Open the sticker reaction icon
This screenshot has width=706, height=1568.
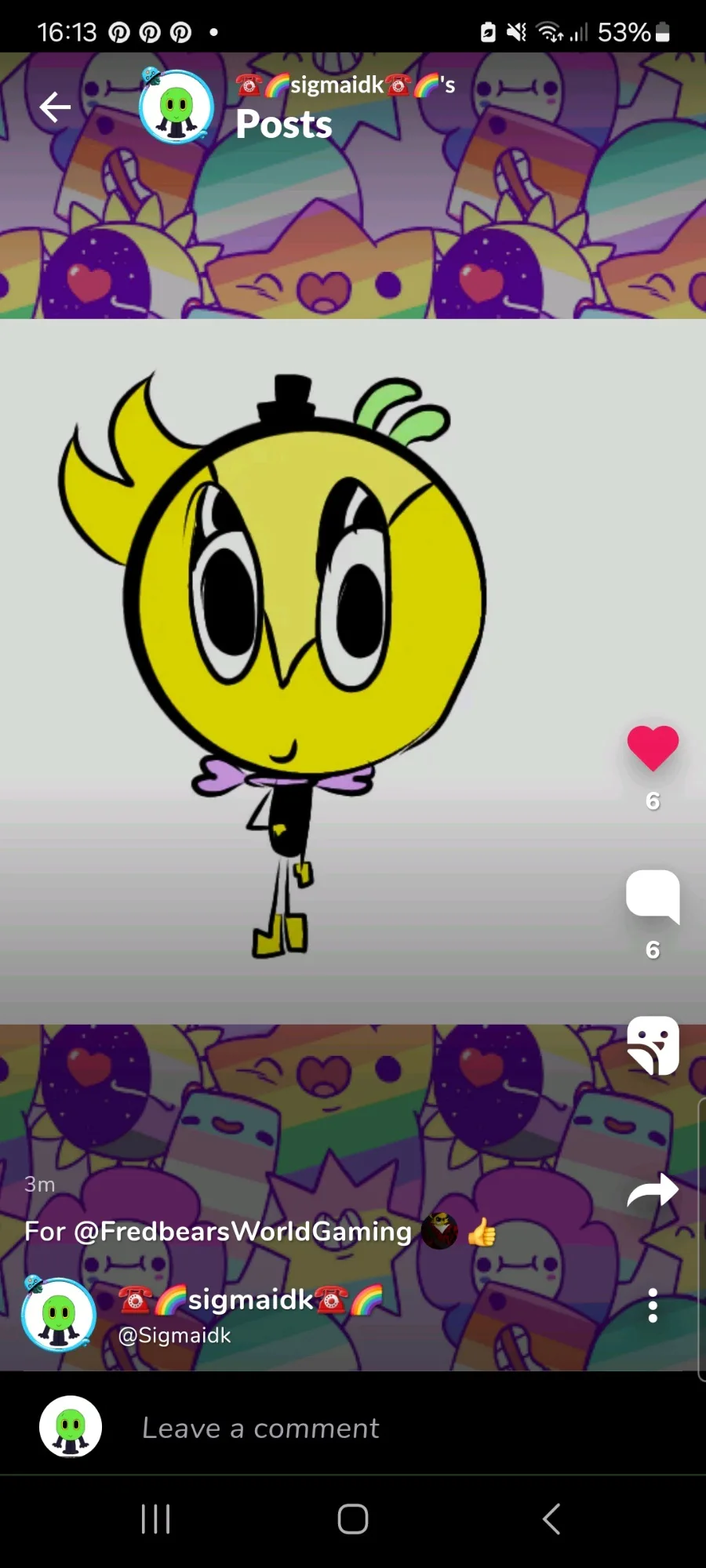pyautogui.click(x=653, y=1046)
